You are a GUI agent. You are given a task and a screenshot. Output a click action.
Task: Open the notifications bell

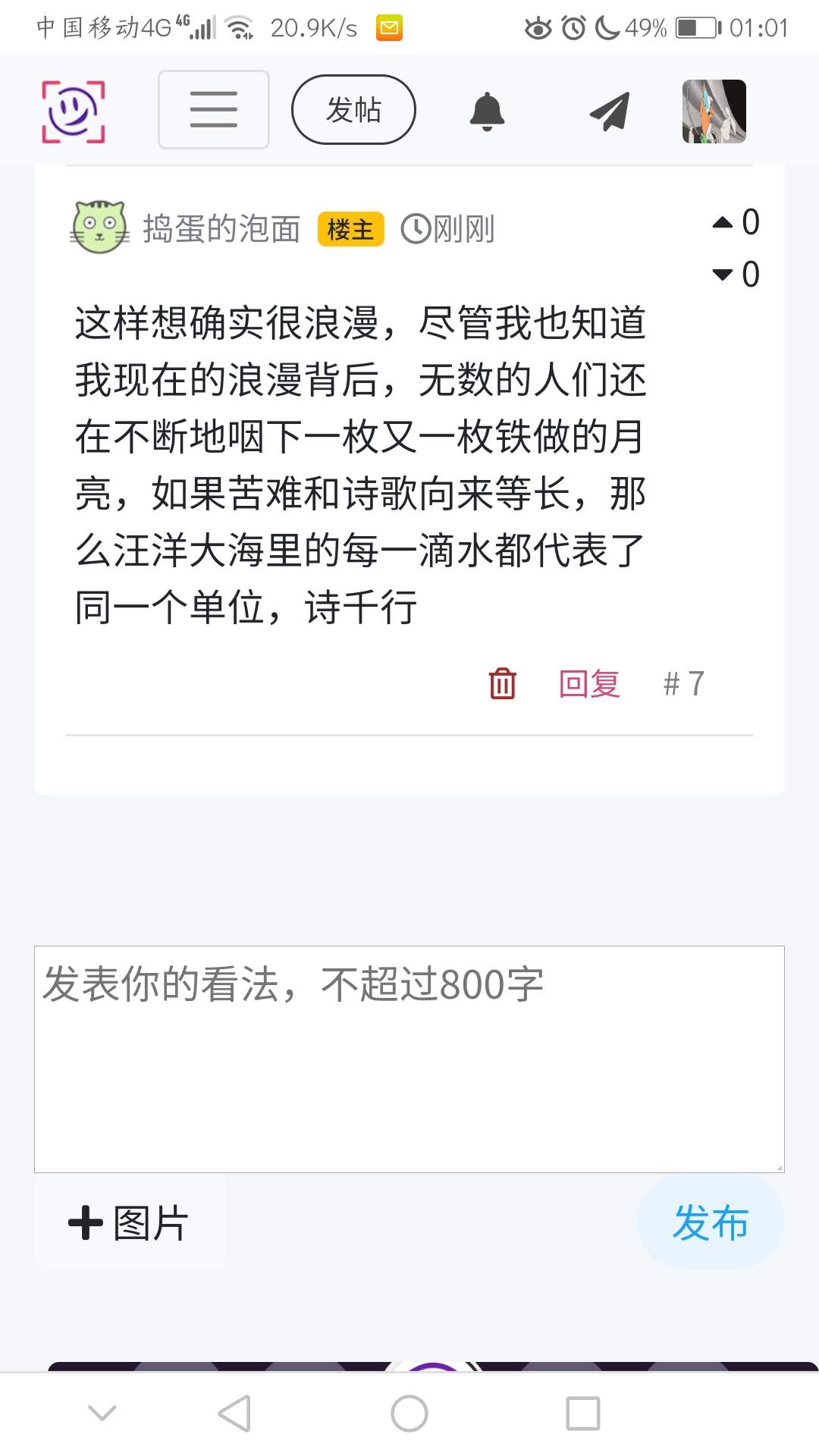(x=487, y=111)
